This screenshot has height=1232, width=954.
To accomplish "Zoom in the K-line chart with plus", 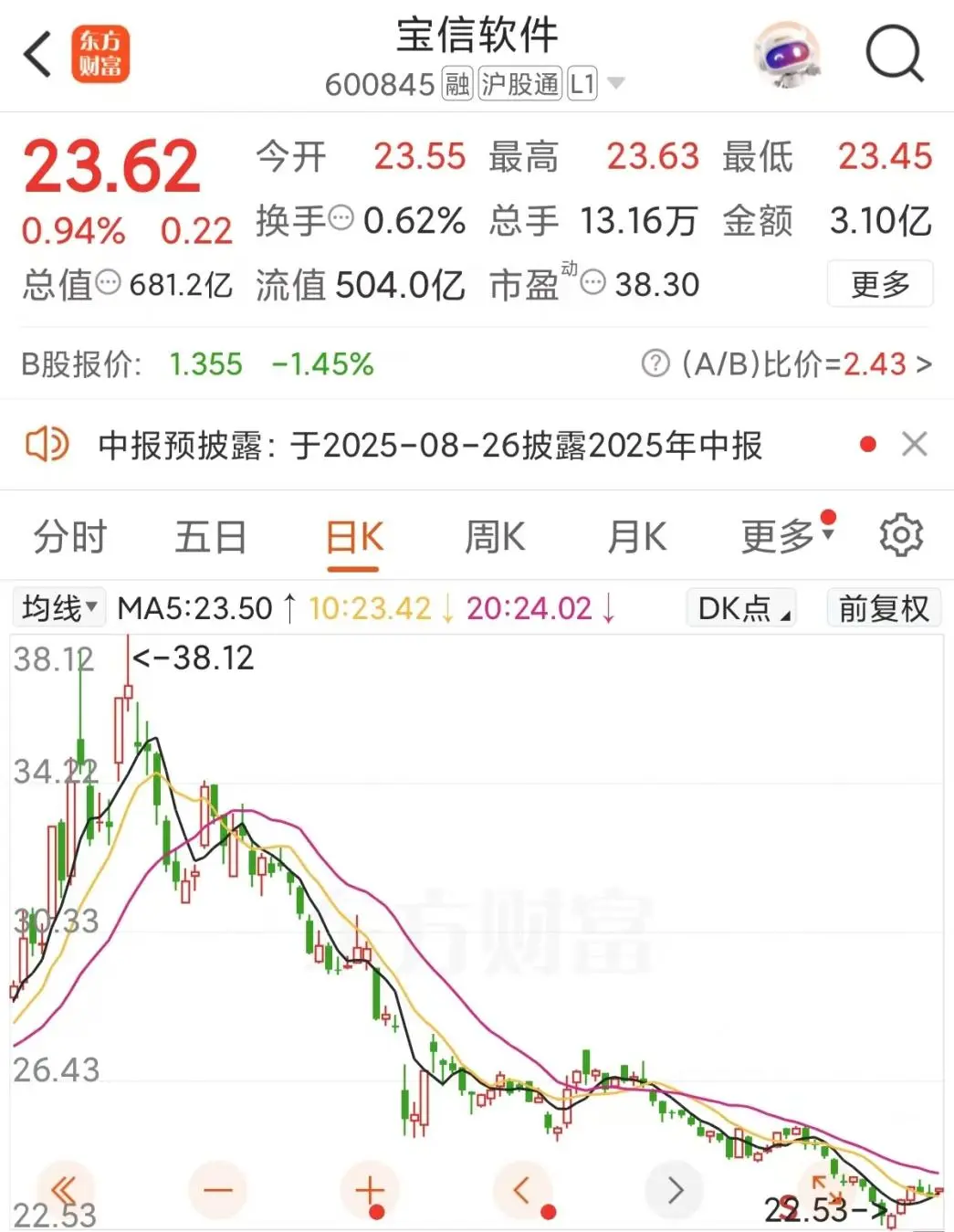I will 370,1190.
